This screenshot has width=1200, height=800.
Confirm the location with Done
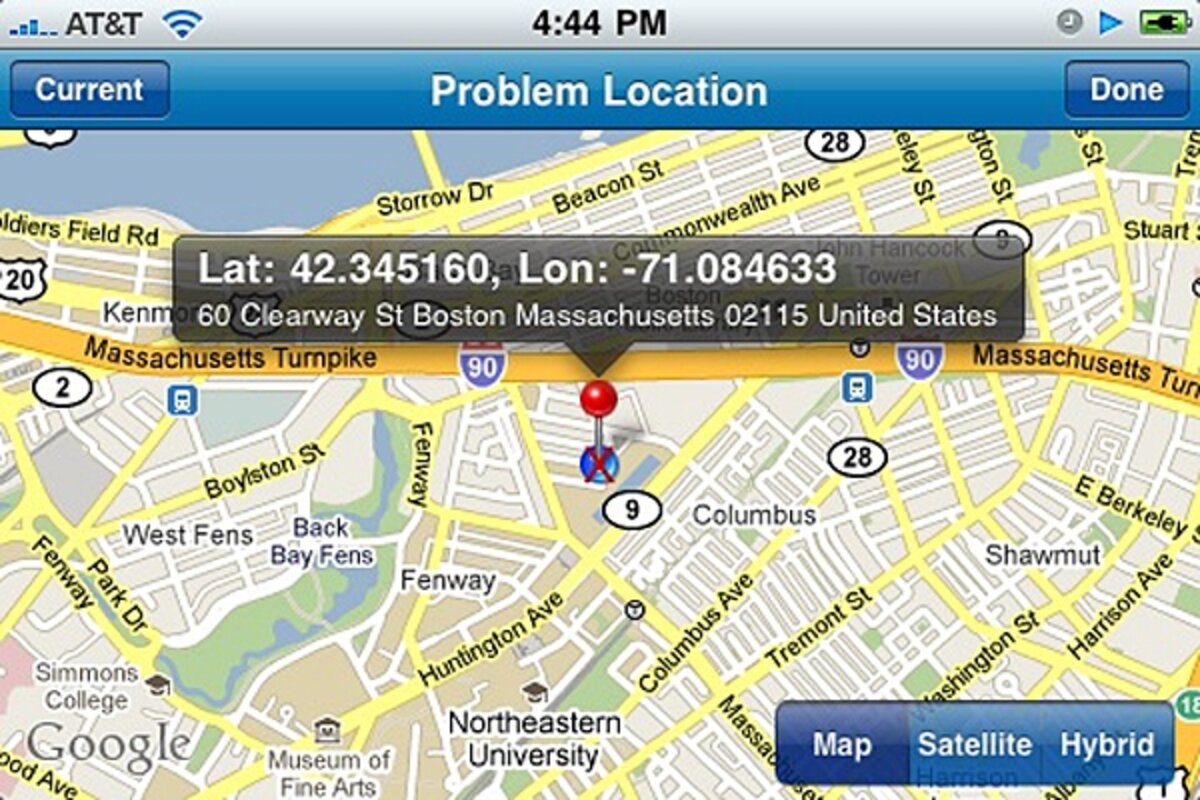(1126, 90)
